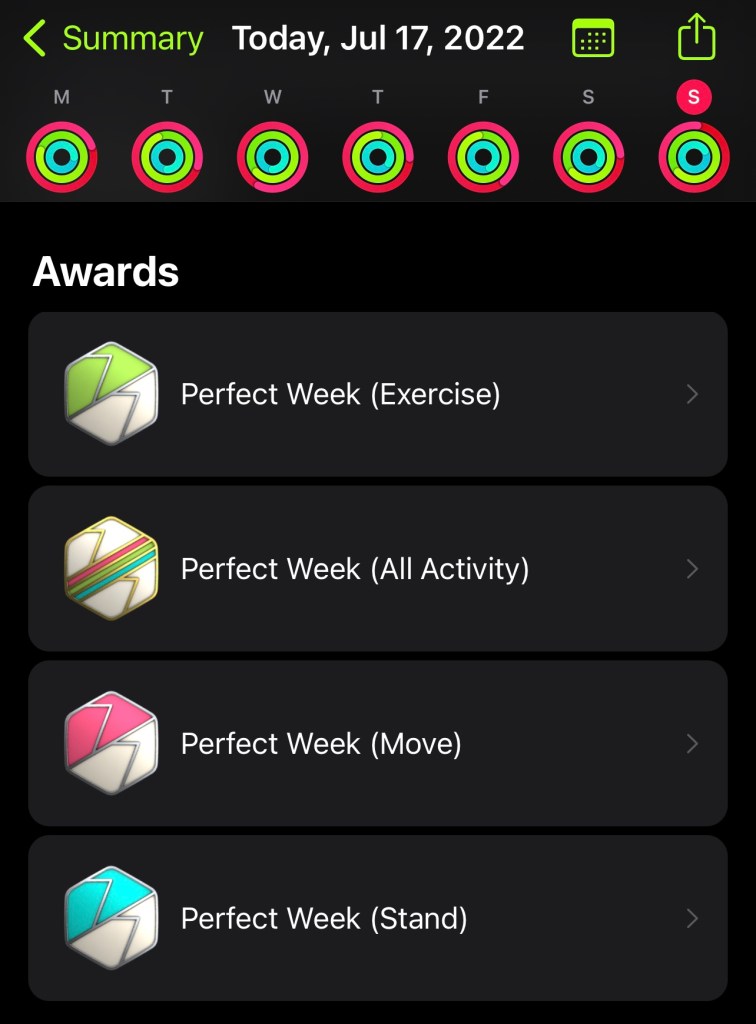Share today's activity
This screenshot has width=756, height=1024.
[697, 39]
